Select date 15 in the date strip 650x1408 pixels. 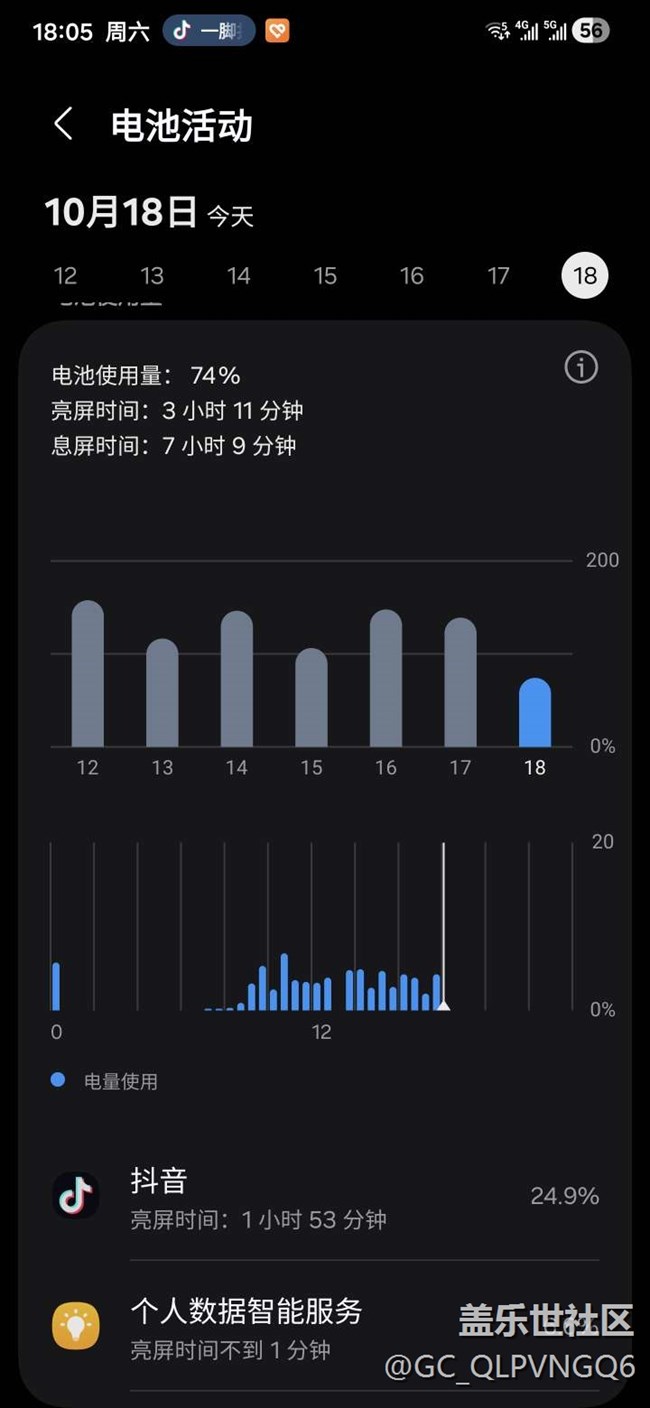click(325, 276)
